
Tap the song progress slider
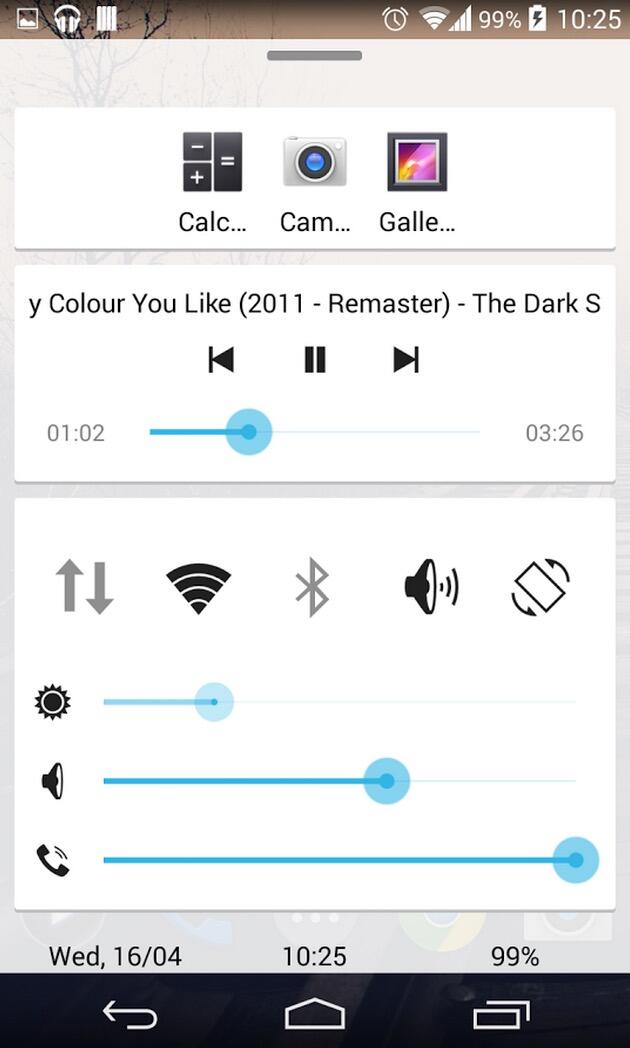click(x=315, y=432)
